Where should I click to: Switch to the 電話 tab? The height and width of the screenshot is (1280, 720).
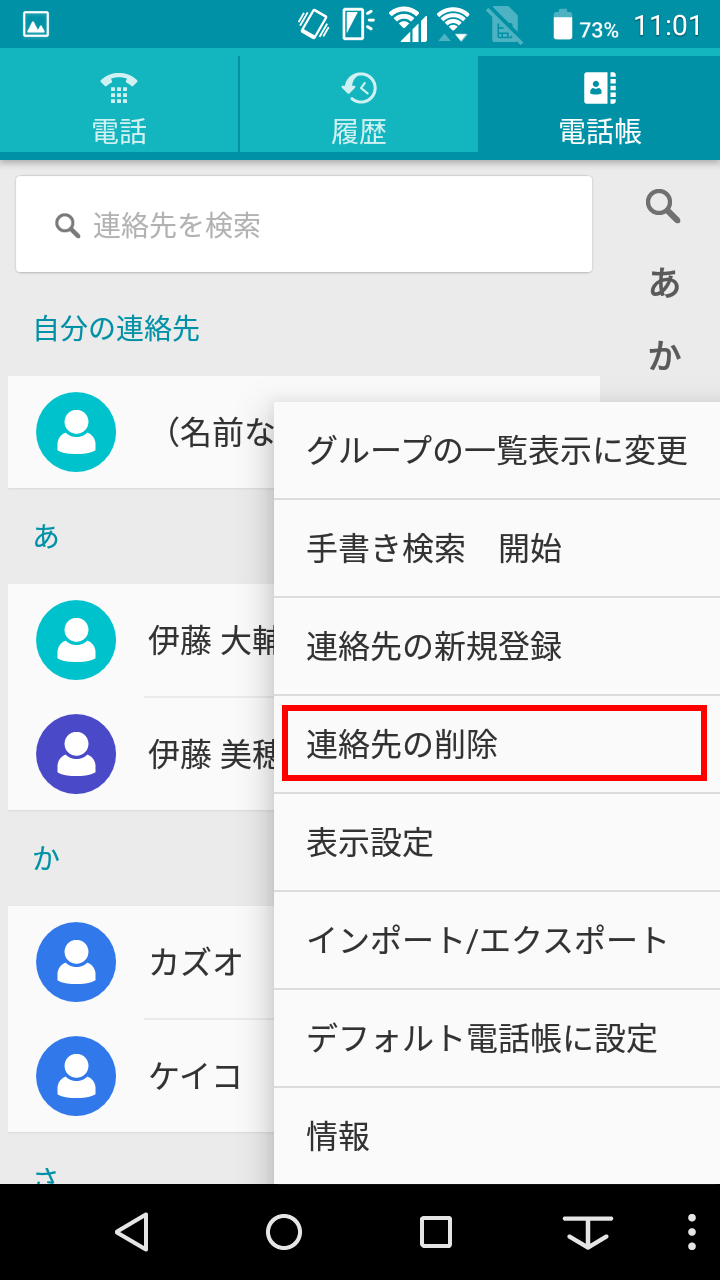(x=119, y=106)
